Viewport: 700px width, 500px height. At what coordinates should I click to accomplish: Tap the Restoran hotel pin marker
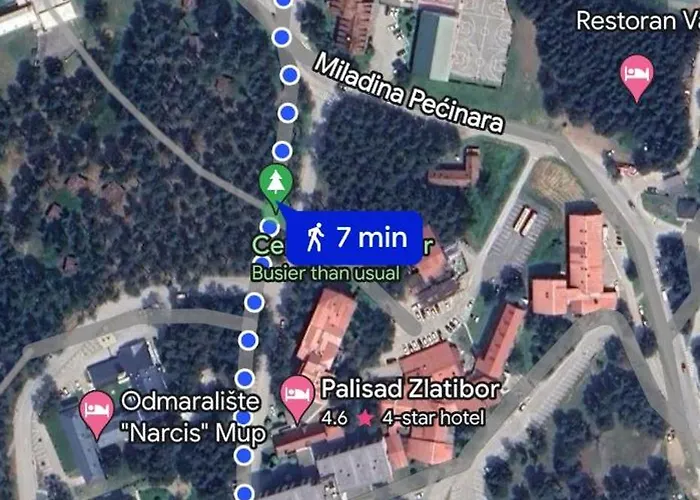[x=637, y=75]
